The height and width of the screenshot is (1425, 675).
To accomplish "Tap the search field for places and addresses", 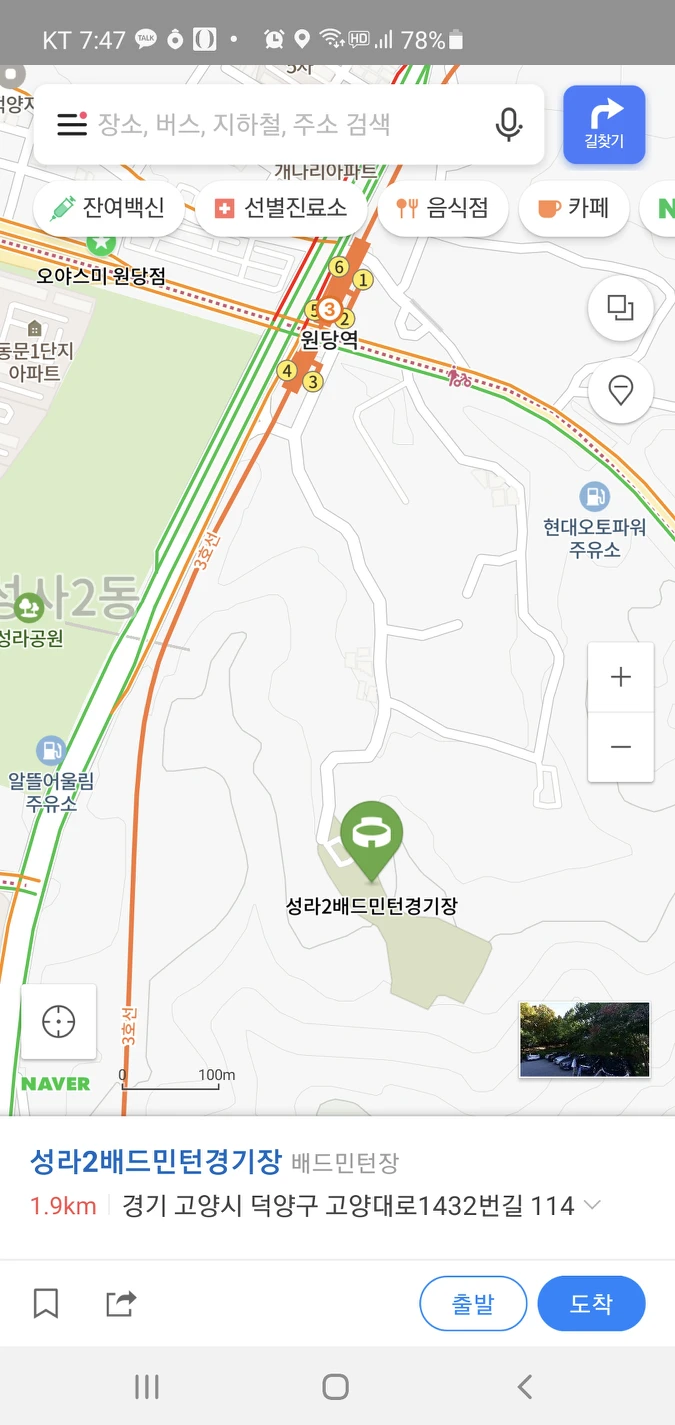I will click(280, 125).
